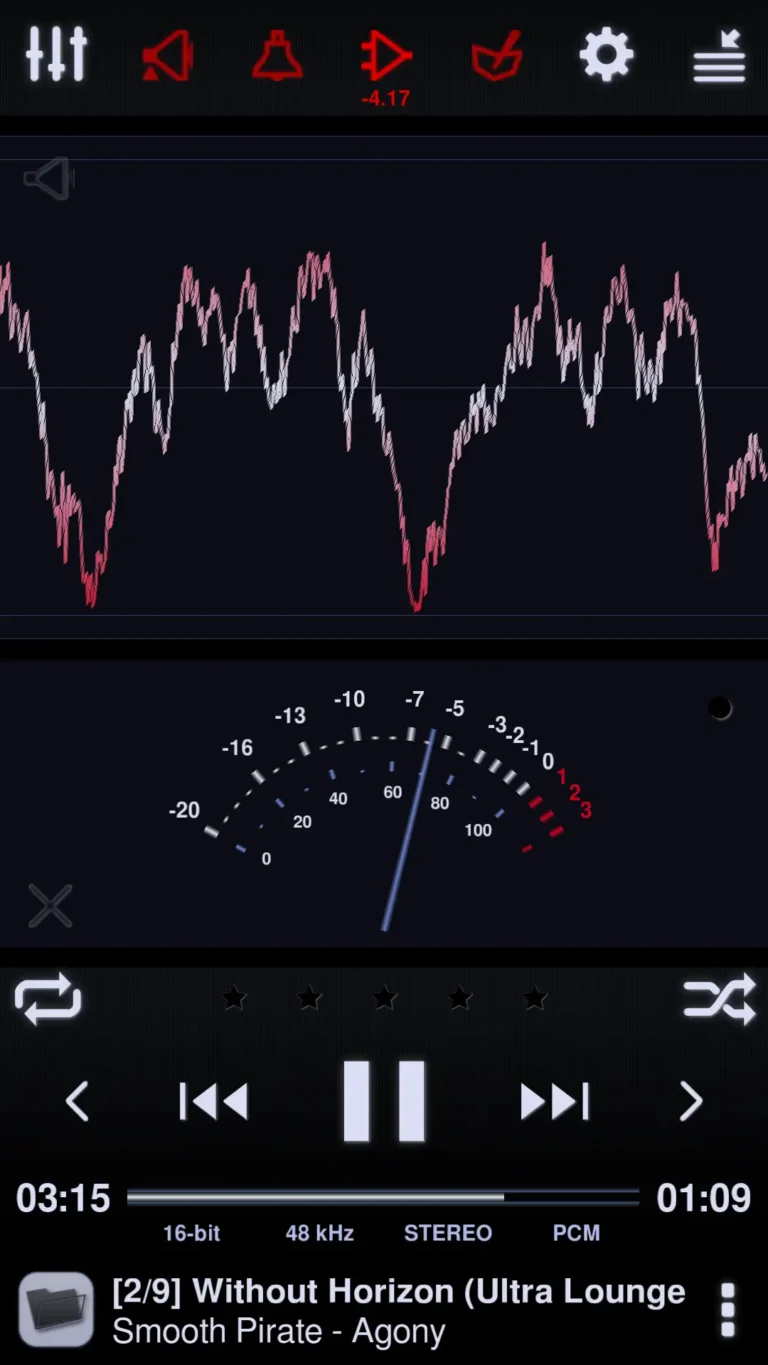Open the playlist queue icon
This screenshot has width=768, height=1365.
tap(716, 55)
